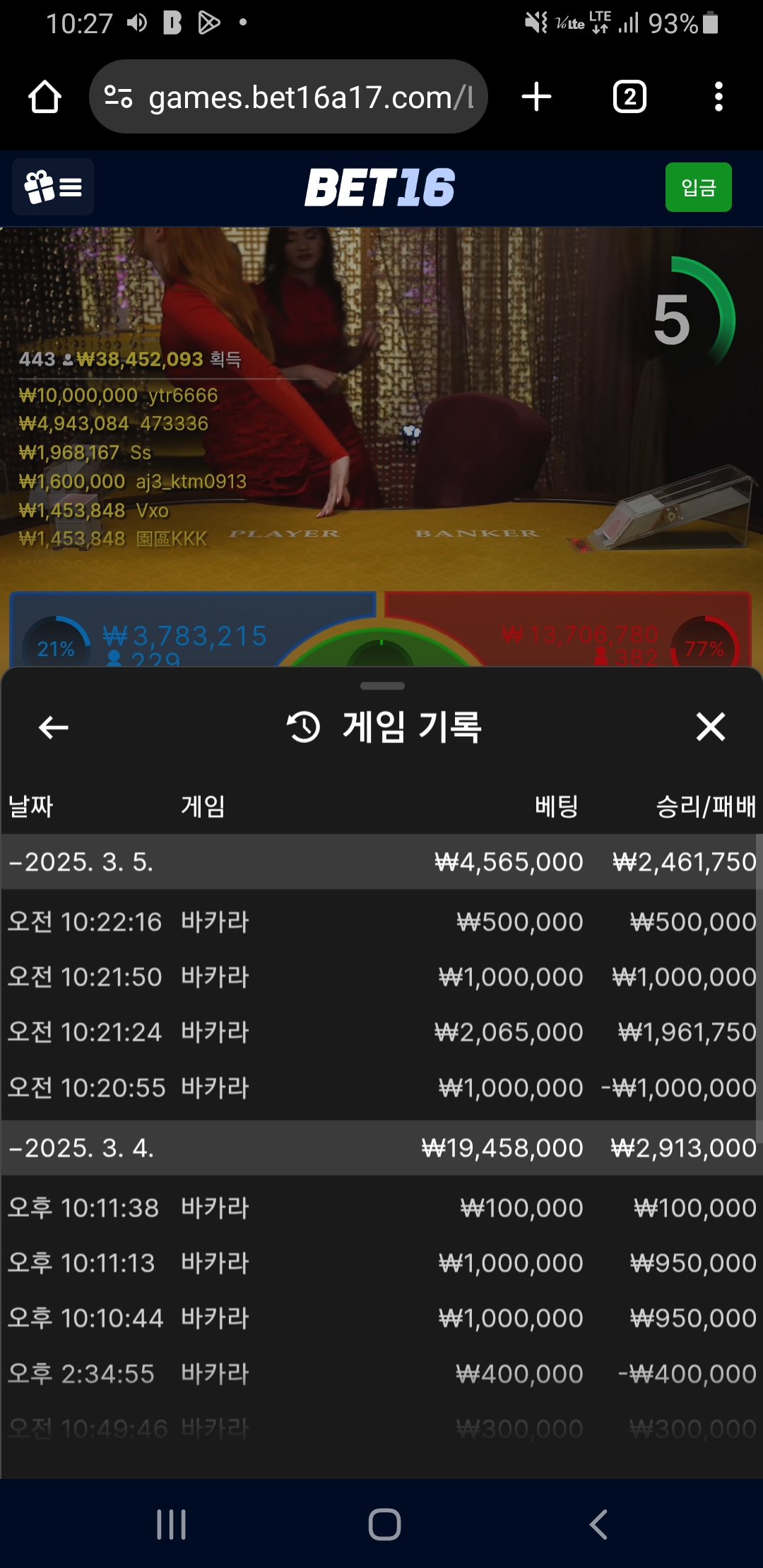Open the recent apps view
The height and width of the screenshot is (1568, 763).
click(x=171, y=1524)
